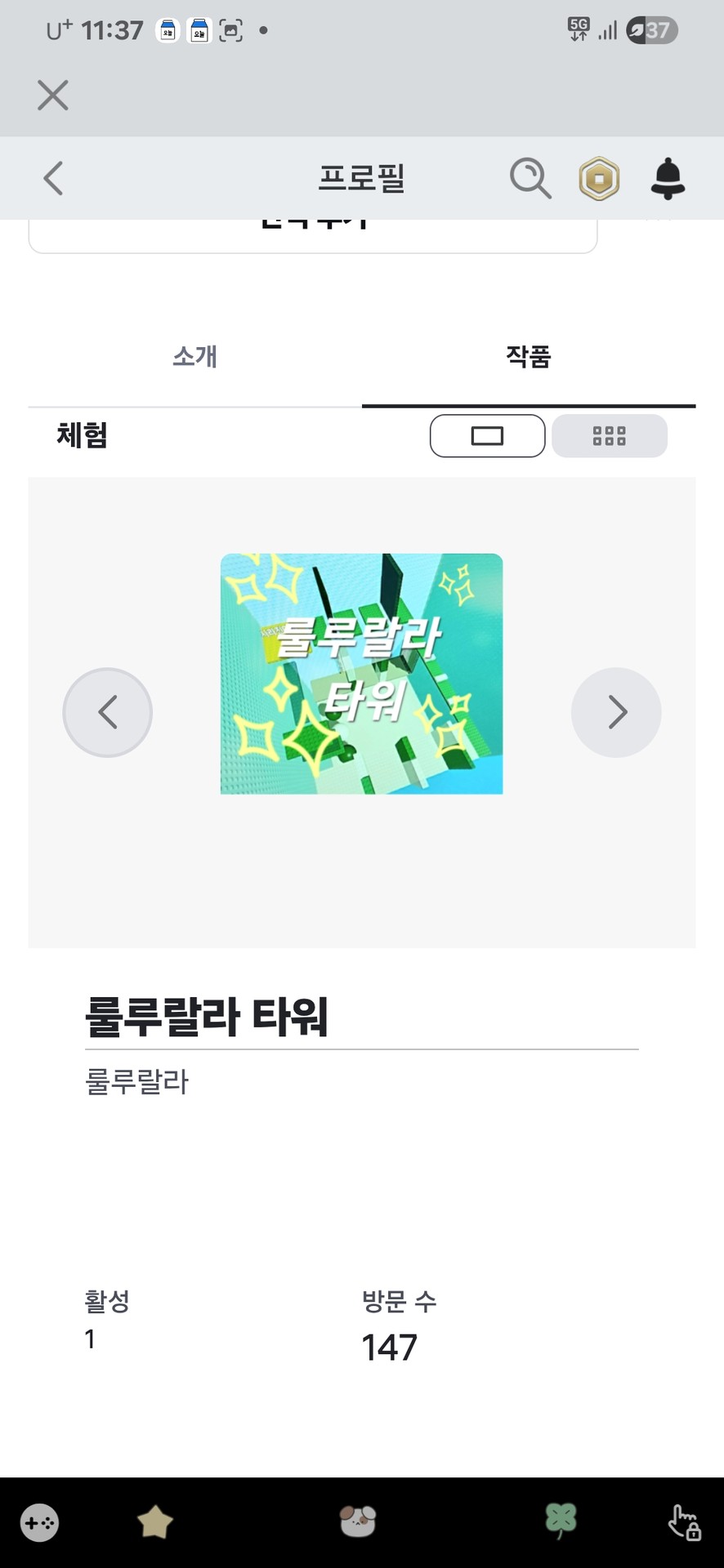Close the web view with the X

coord(53,96)
